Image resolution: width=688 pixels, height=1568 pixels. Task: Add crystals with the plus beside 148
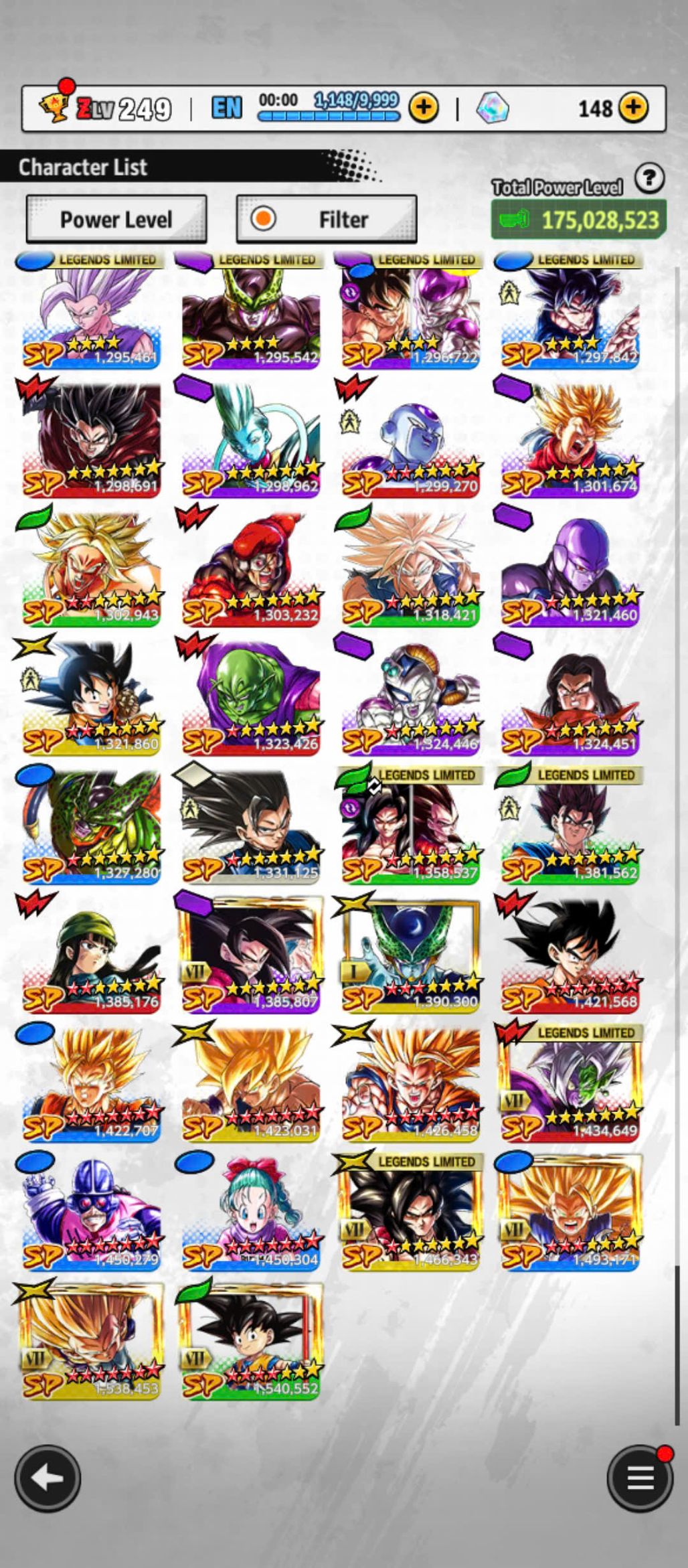tap(633, 107)
